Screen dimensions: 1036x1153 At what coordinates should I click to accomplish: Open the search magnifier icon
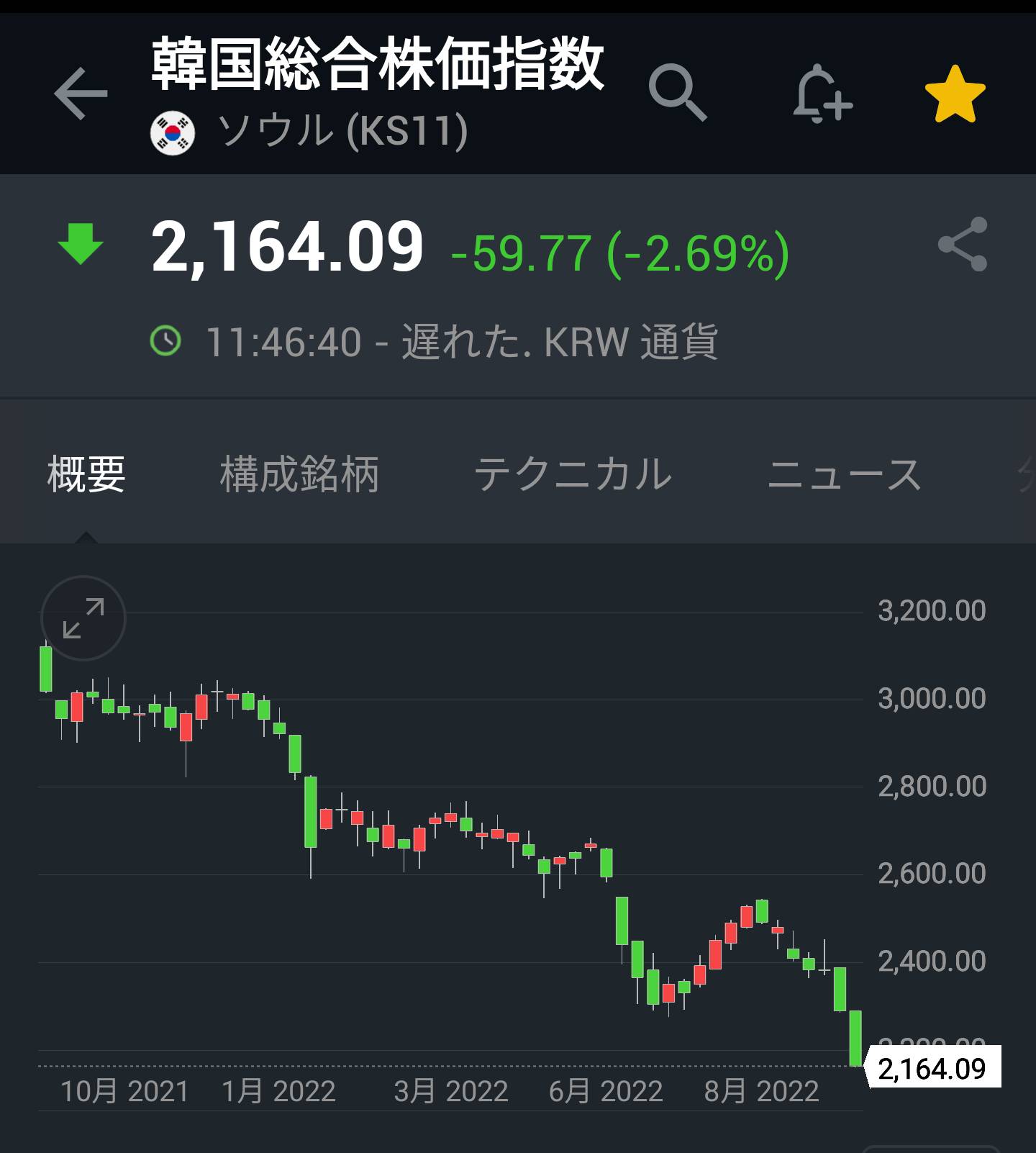(x=677, y=94)
